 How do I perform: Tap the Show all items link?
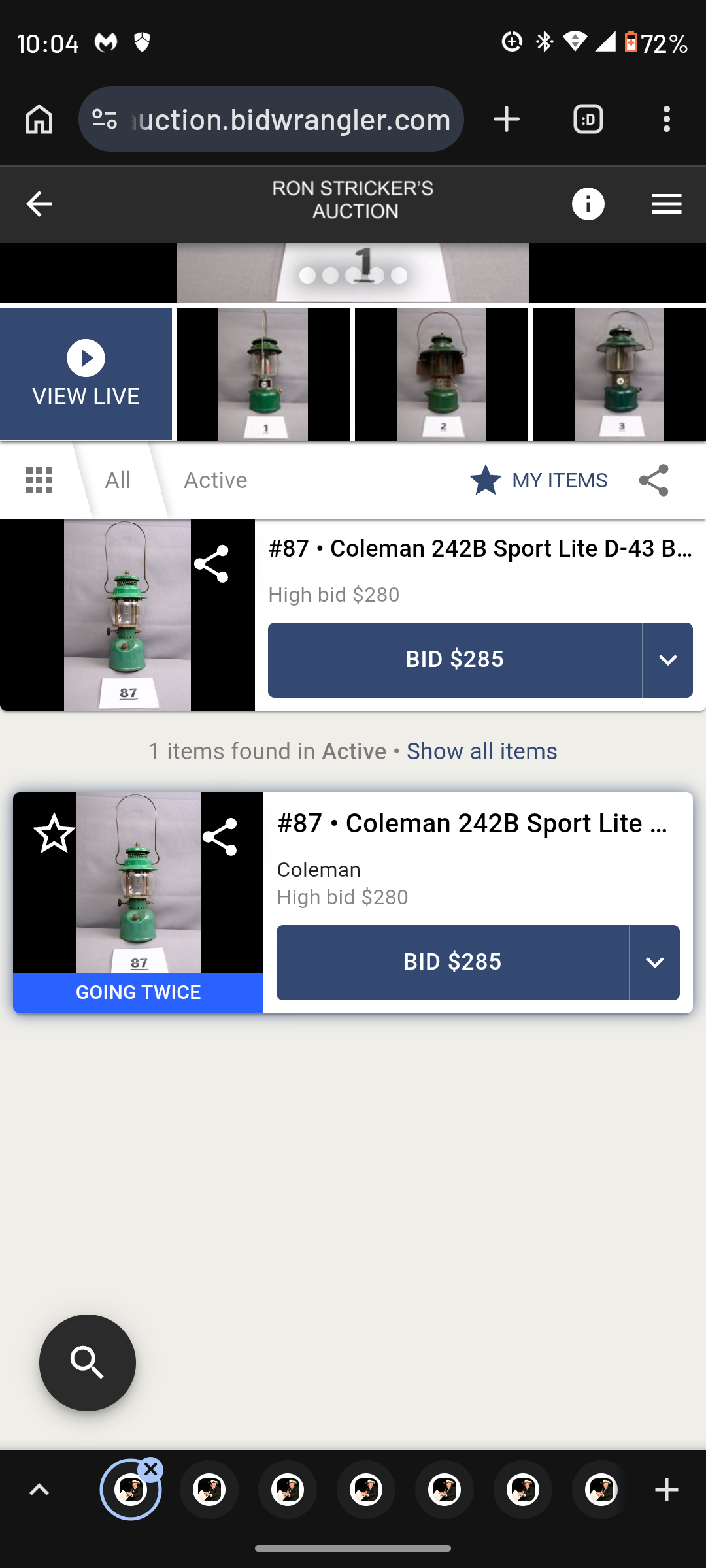482,751
